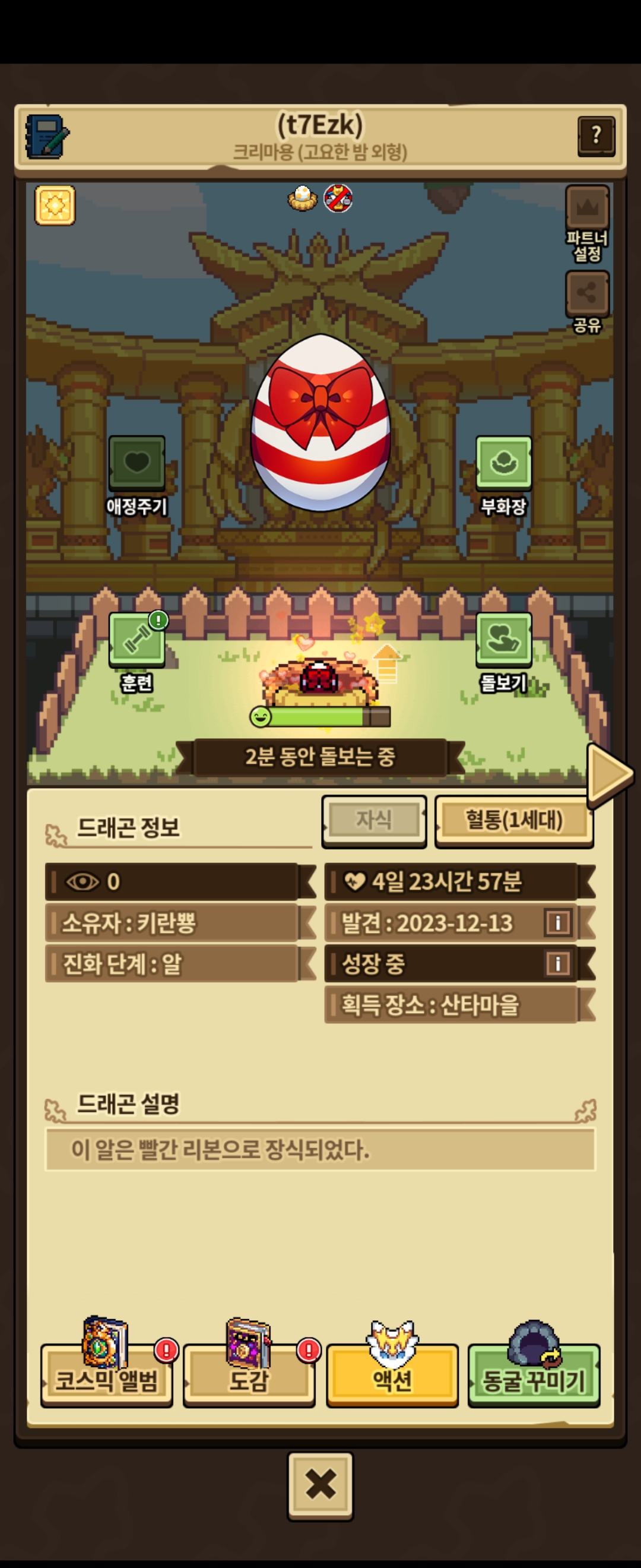Open the 부화장 hatchery

[503, 475]
